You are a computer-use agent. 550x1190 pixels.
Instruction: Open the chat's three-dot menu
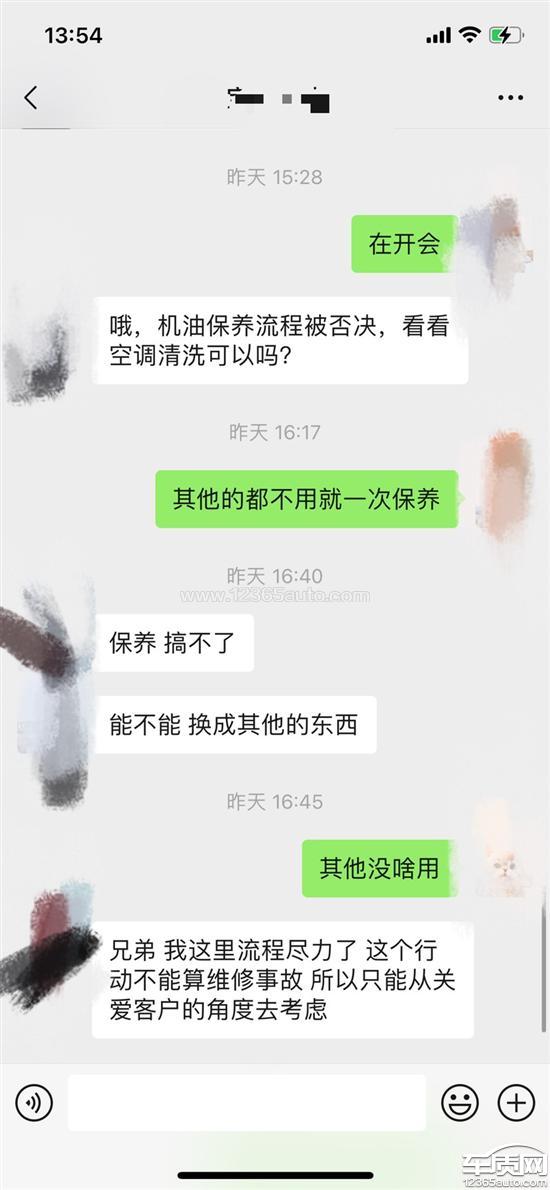click(511, 98)
